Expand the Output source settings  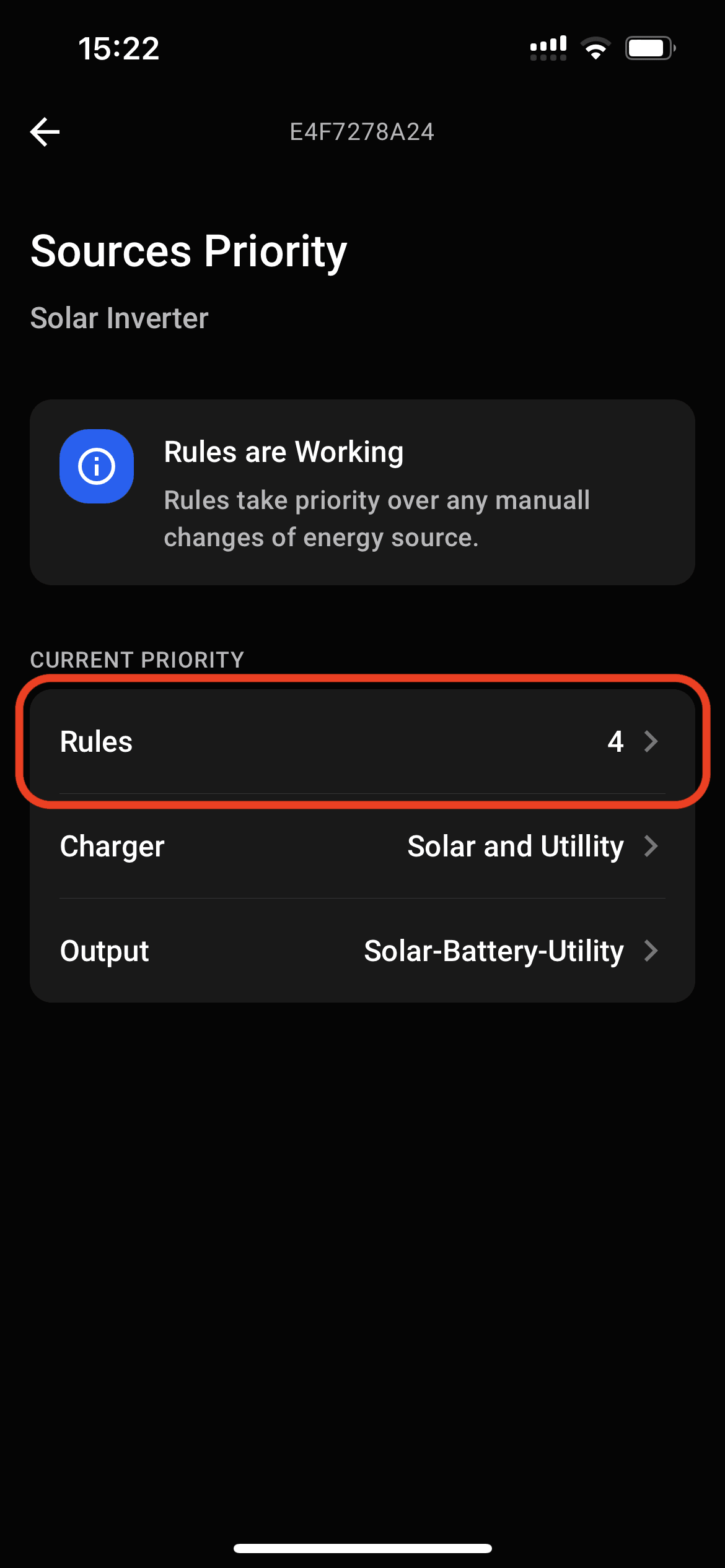(x=362, y=951)
